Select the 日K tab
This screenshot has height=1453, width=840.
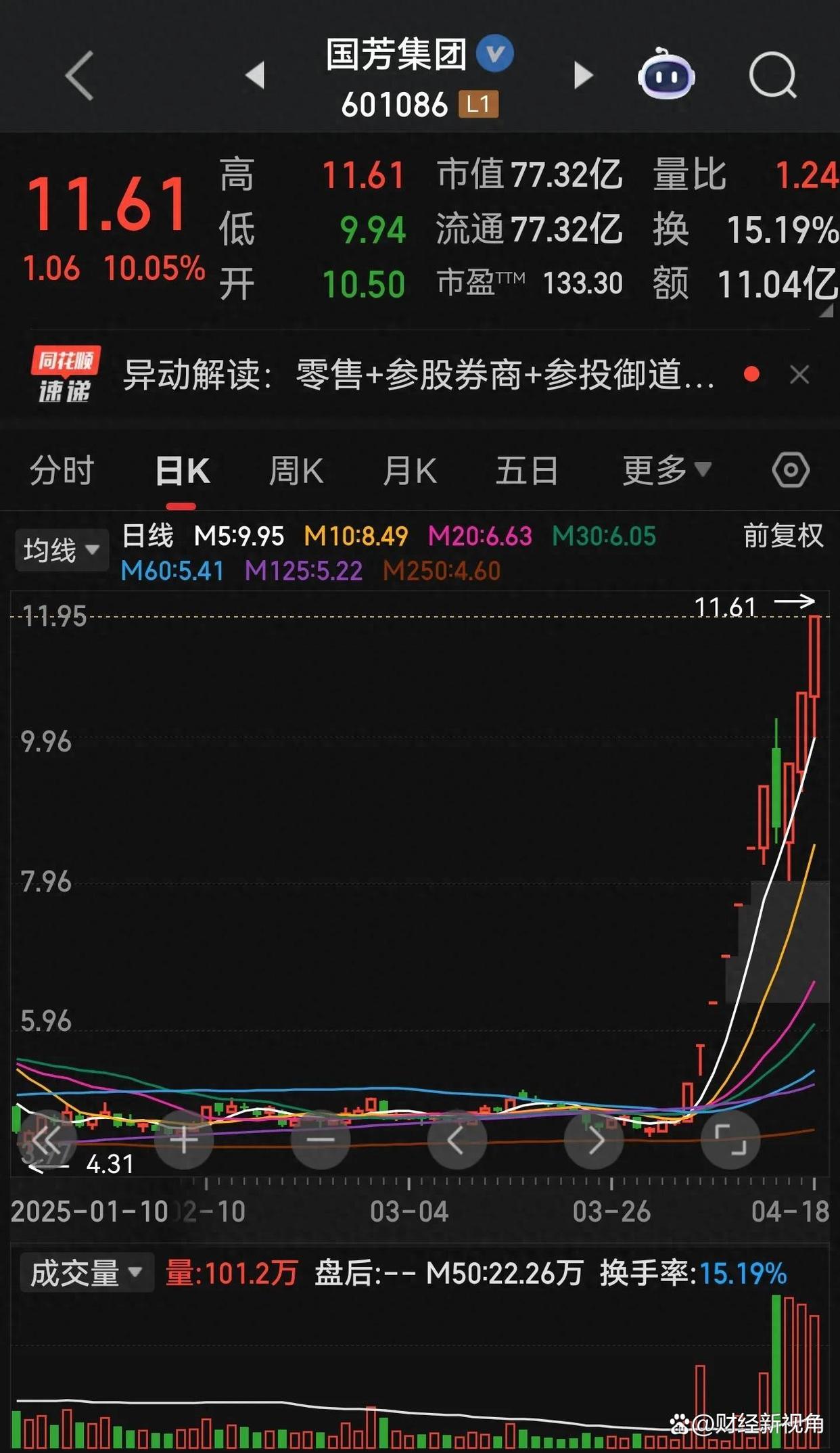[182, 470]
